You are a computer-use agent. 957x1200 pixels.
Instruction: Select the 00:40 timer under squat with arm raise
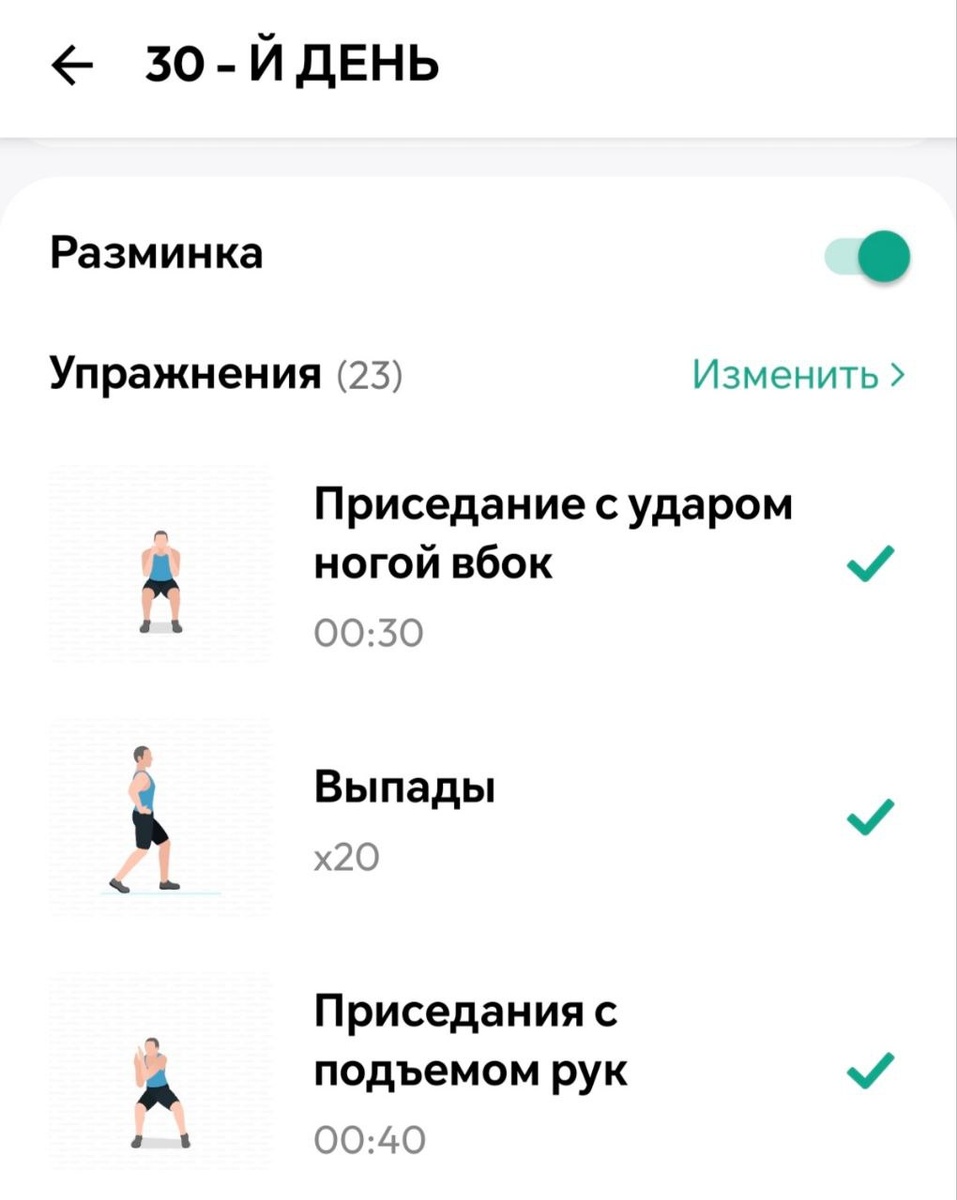(x=368, y=1138)
